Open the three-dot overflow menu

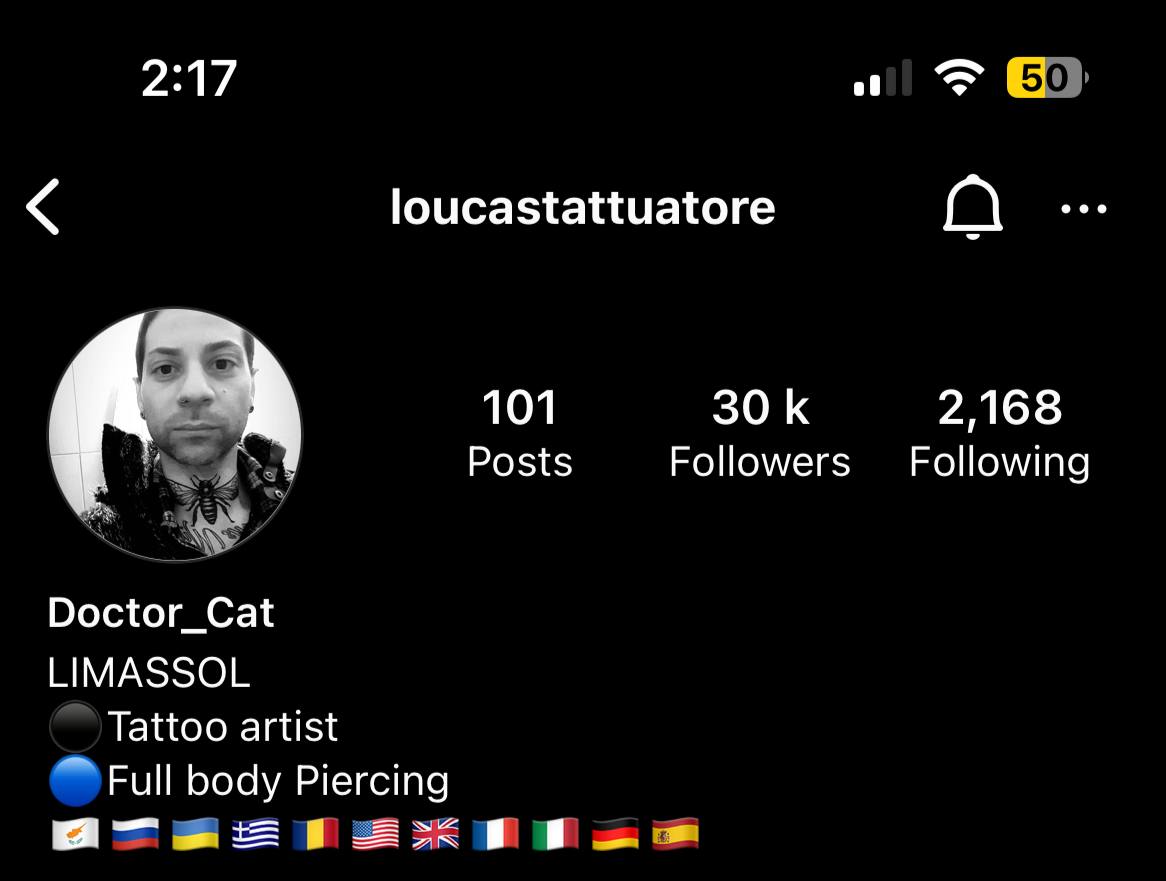(x=1083, y=209)
